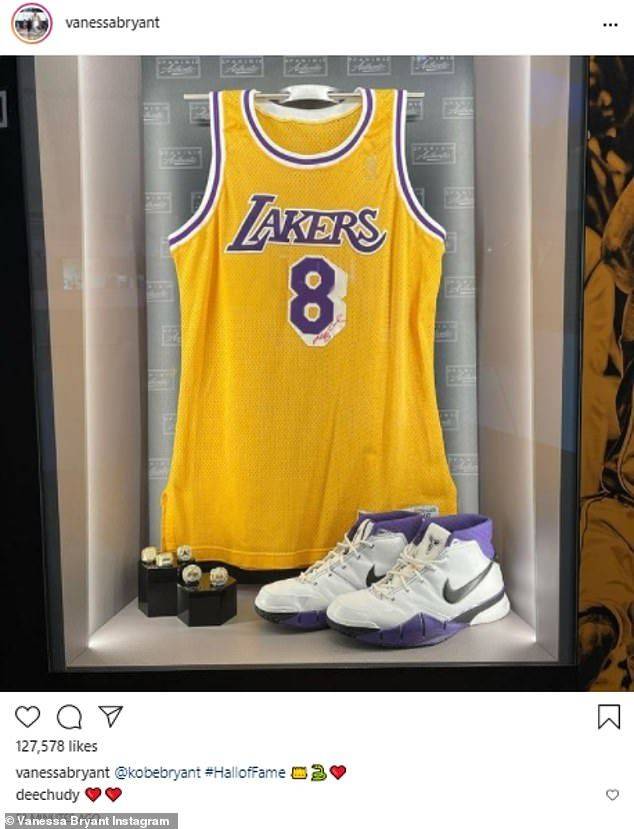
Task: Open the post's three-dot overflow menu
Action: click(x=610, y=23)
